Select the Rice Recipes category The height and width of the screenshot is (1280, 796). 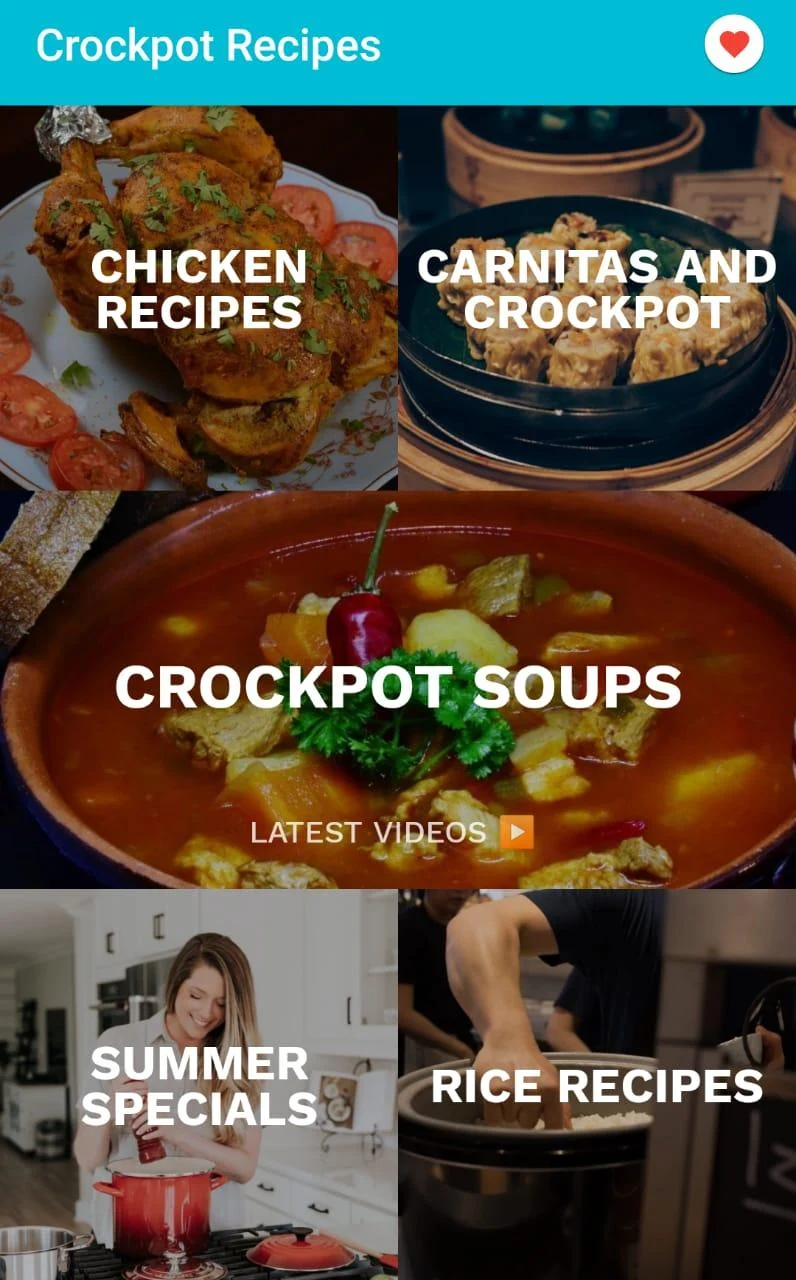[x=597, y=1084]
